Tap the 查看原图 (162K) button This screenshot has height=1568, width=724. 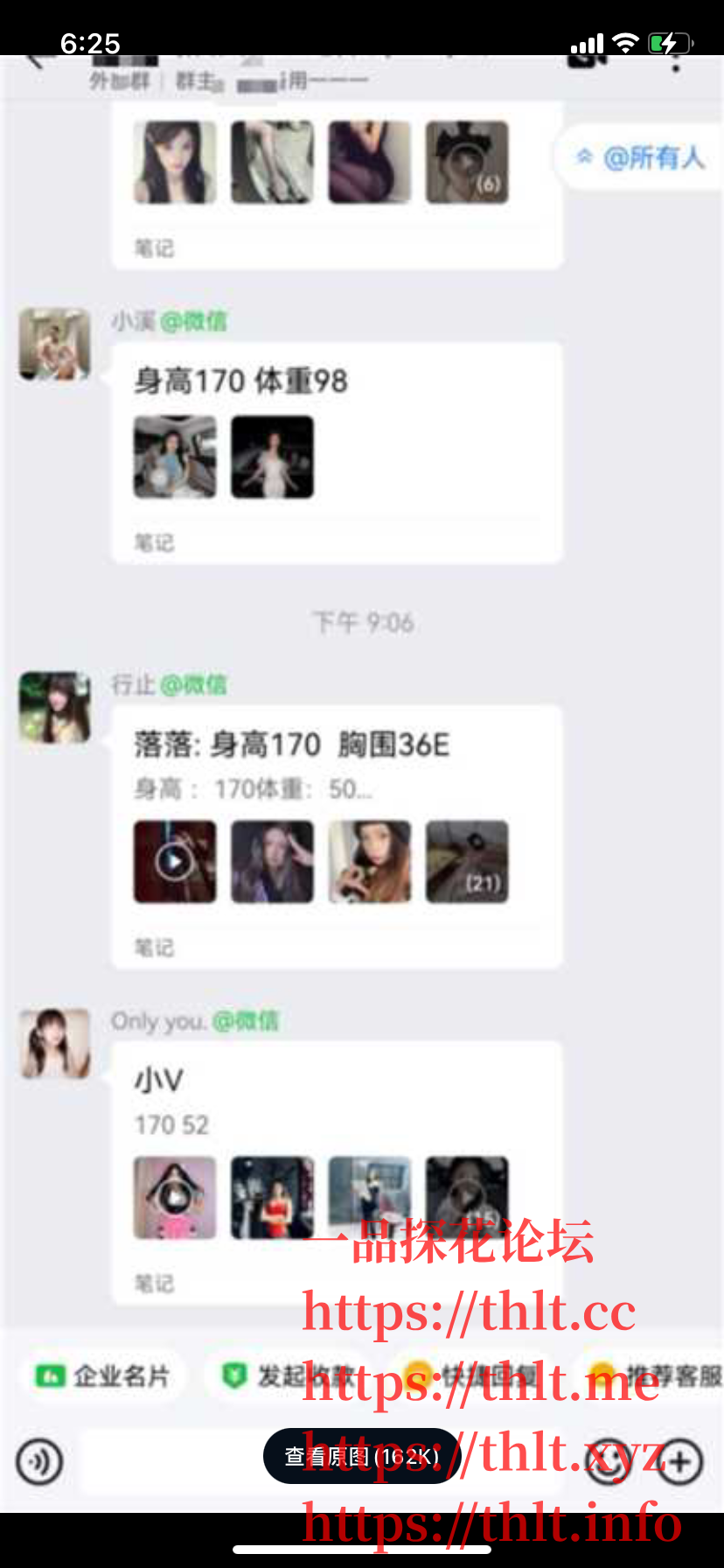361,1457
